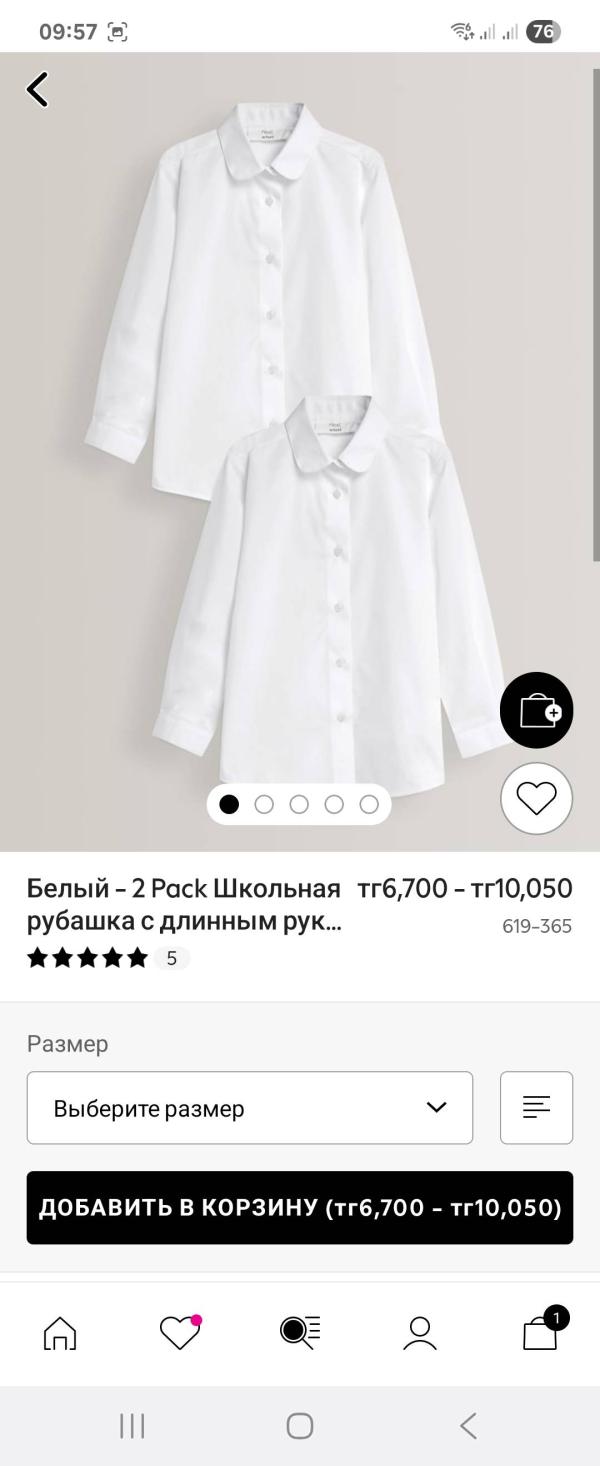Open the account profile tab
Image resolution: width=600 pixels, height=1466 pixels.
(420, 1332)
